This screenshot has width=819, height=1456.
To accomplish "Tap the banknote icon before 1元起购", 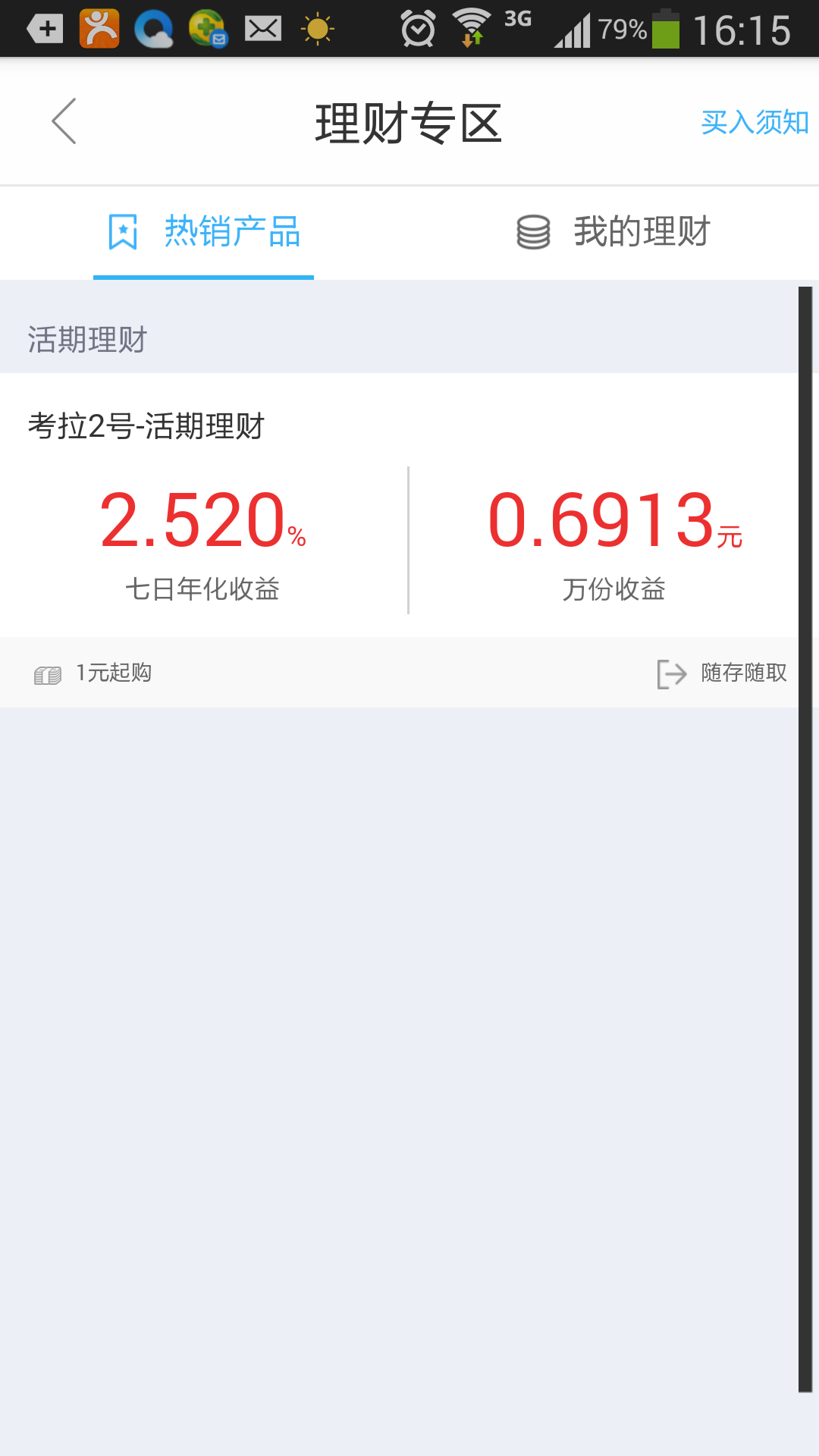I will [x=48, y=672].
